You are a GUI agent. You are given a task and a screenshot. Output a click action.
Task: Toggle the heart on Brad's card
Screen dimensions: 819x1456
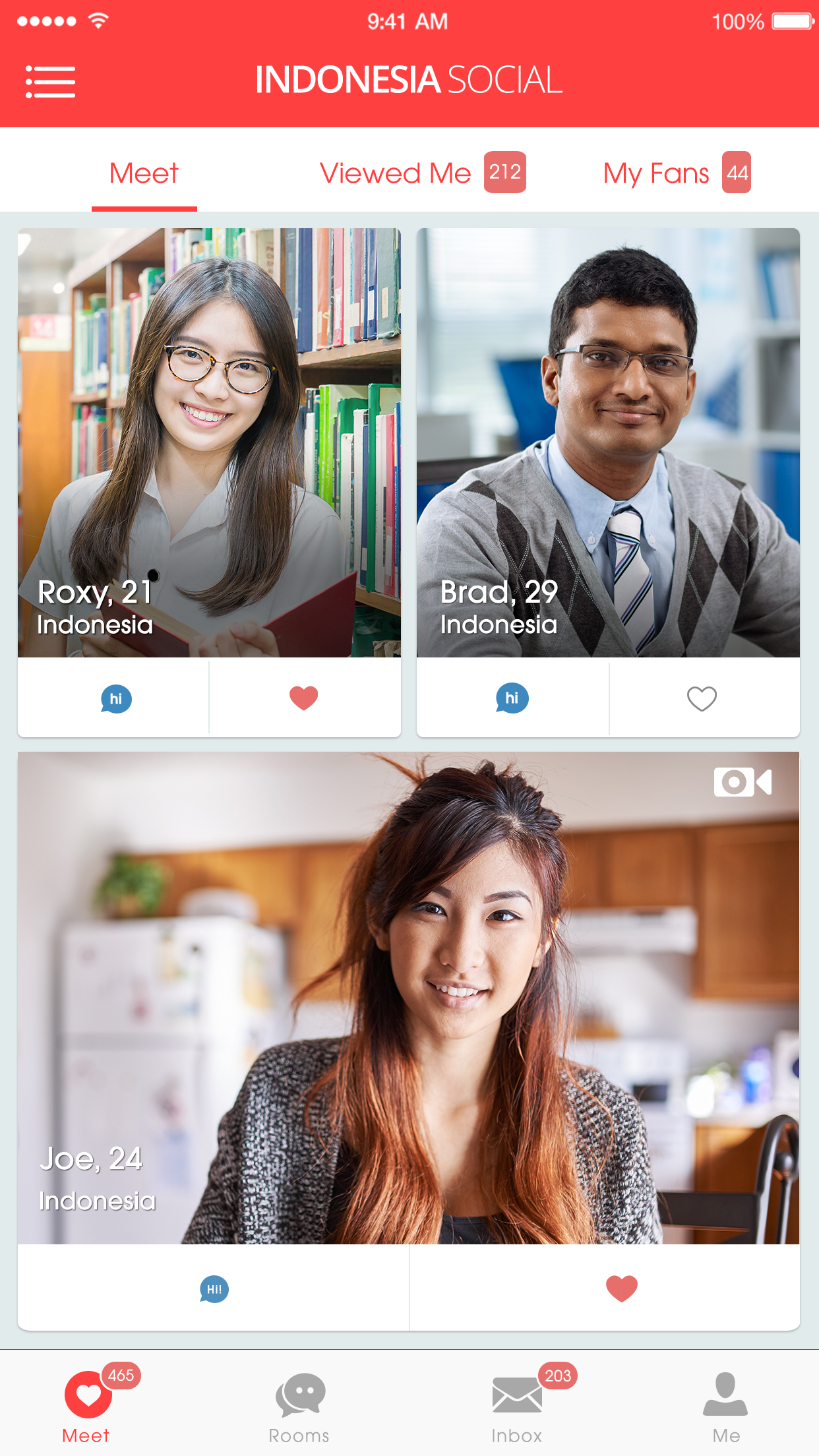coord(702,698)
